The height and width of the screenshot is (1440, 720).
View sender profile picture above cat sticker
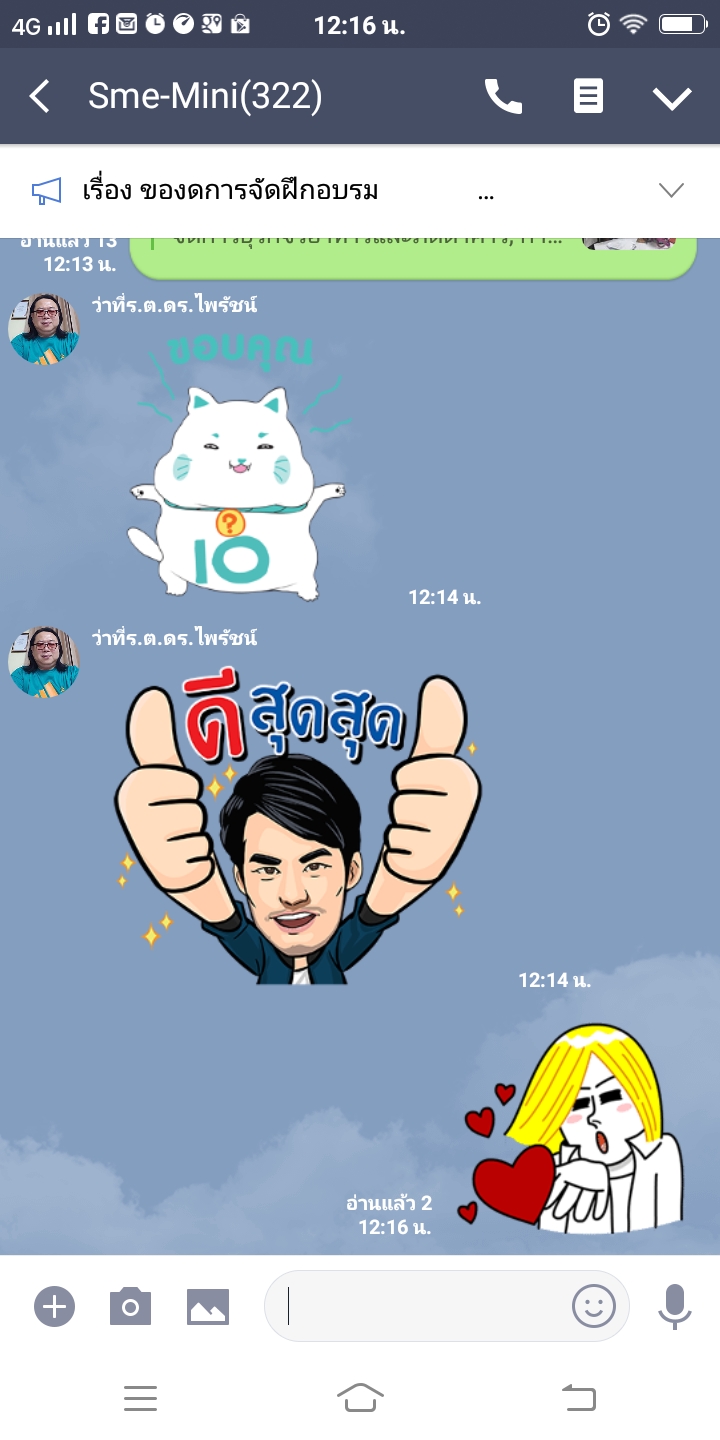coord(44,329)
